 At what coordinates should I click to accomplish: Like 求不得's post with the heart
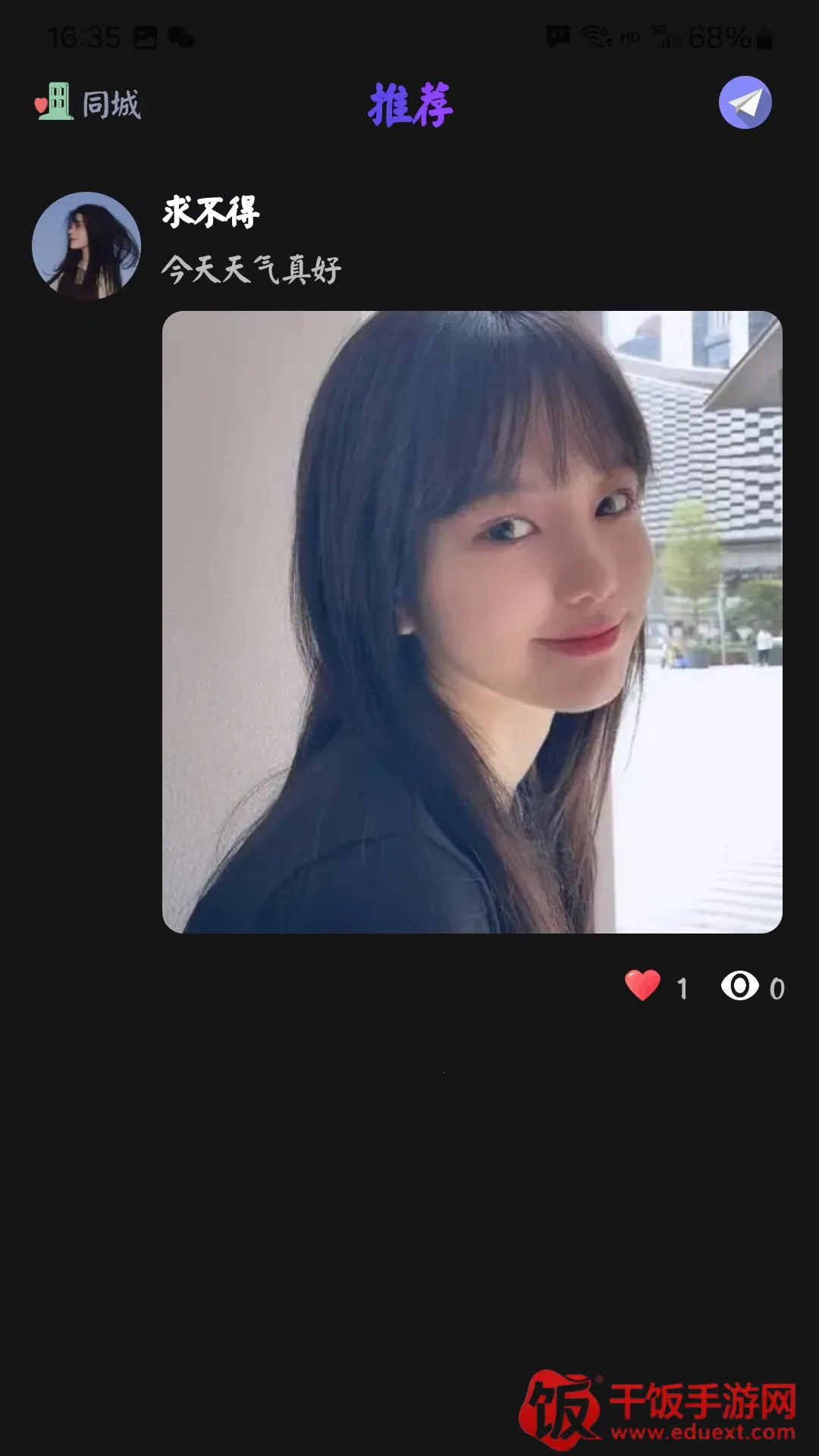[642, 986]
